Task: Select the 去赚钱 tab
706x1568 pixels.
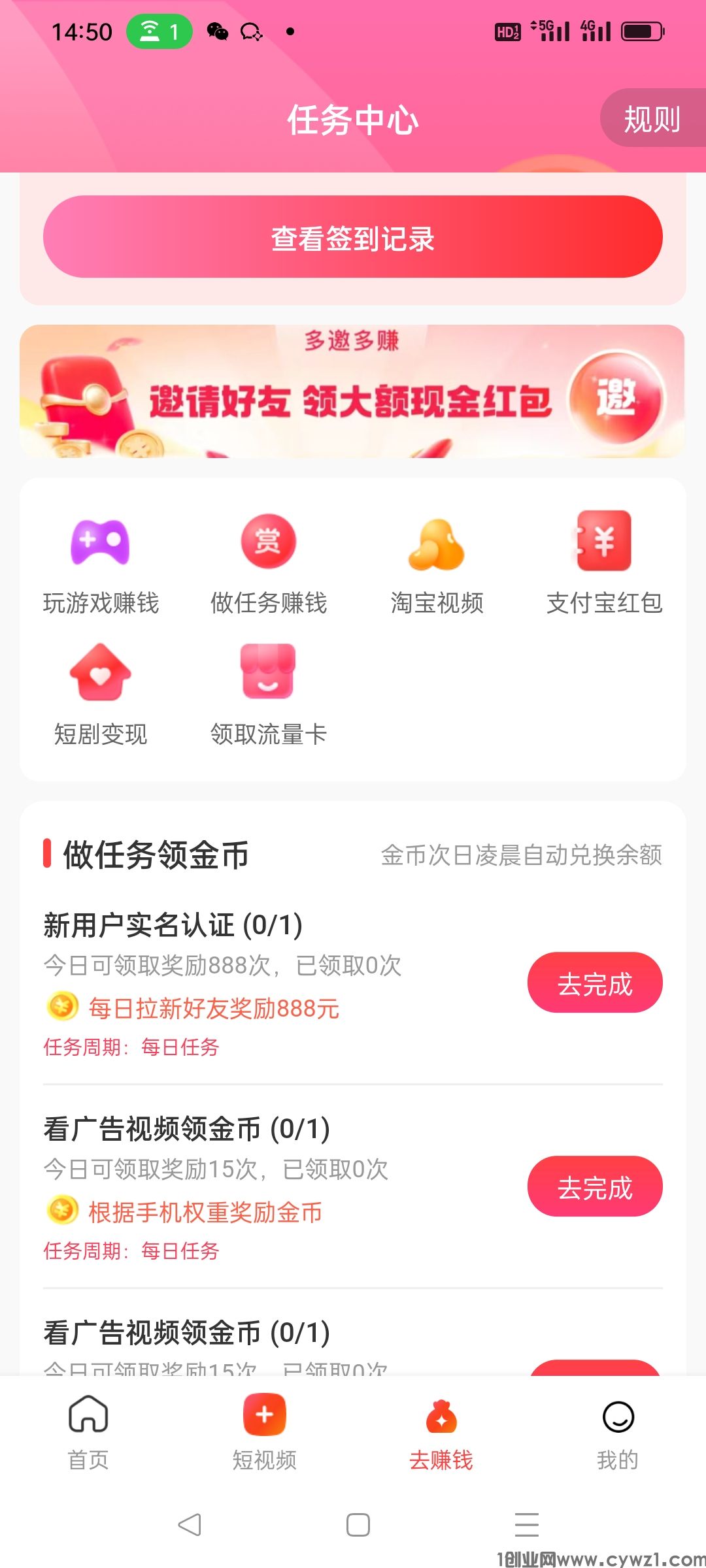Action: 441,1432
